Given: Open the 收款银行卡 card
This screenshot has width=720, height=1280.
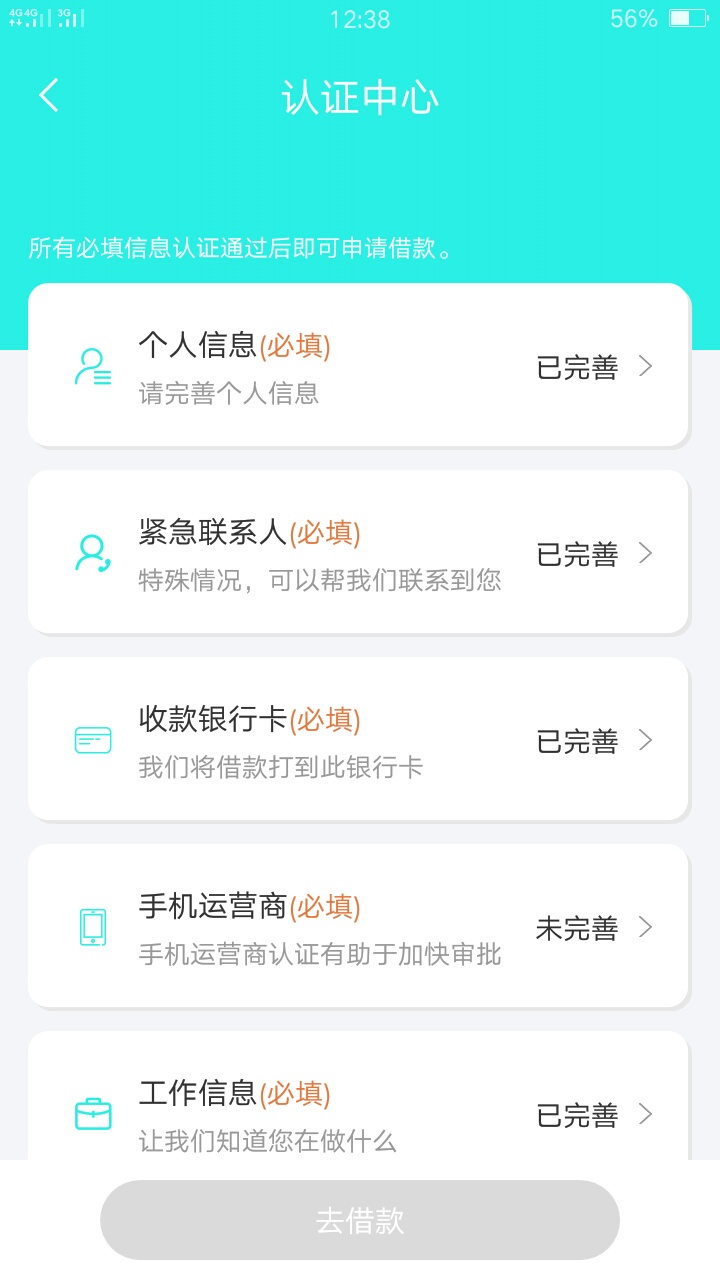Looking at the screenshot, I should coord(358,739).
